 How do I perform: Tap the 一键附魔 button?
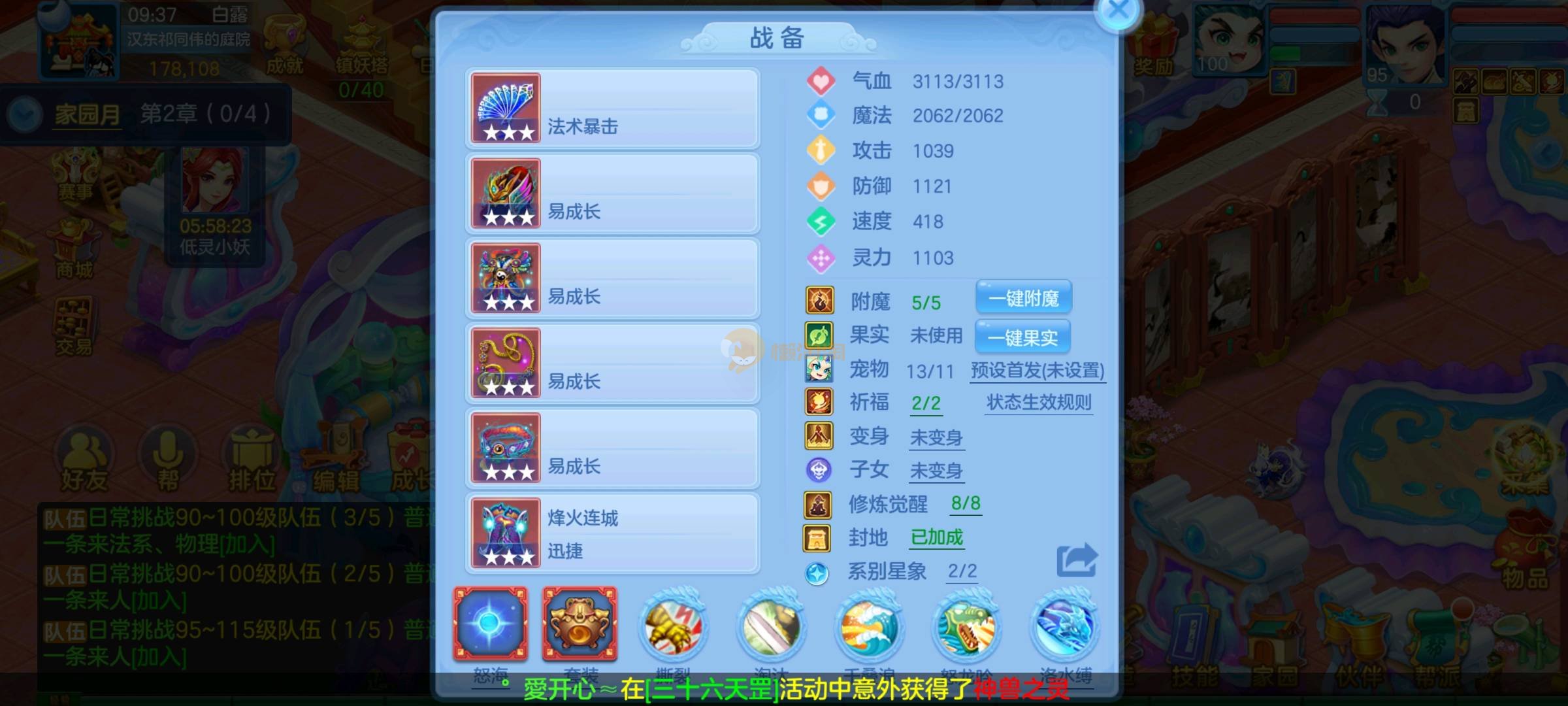(x=1023, y=299)
